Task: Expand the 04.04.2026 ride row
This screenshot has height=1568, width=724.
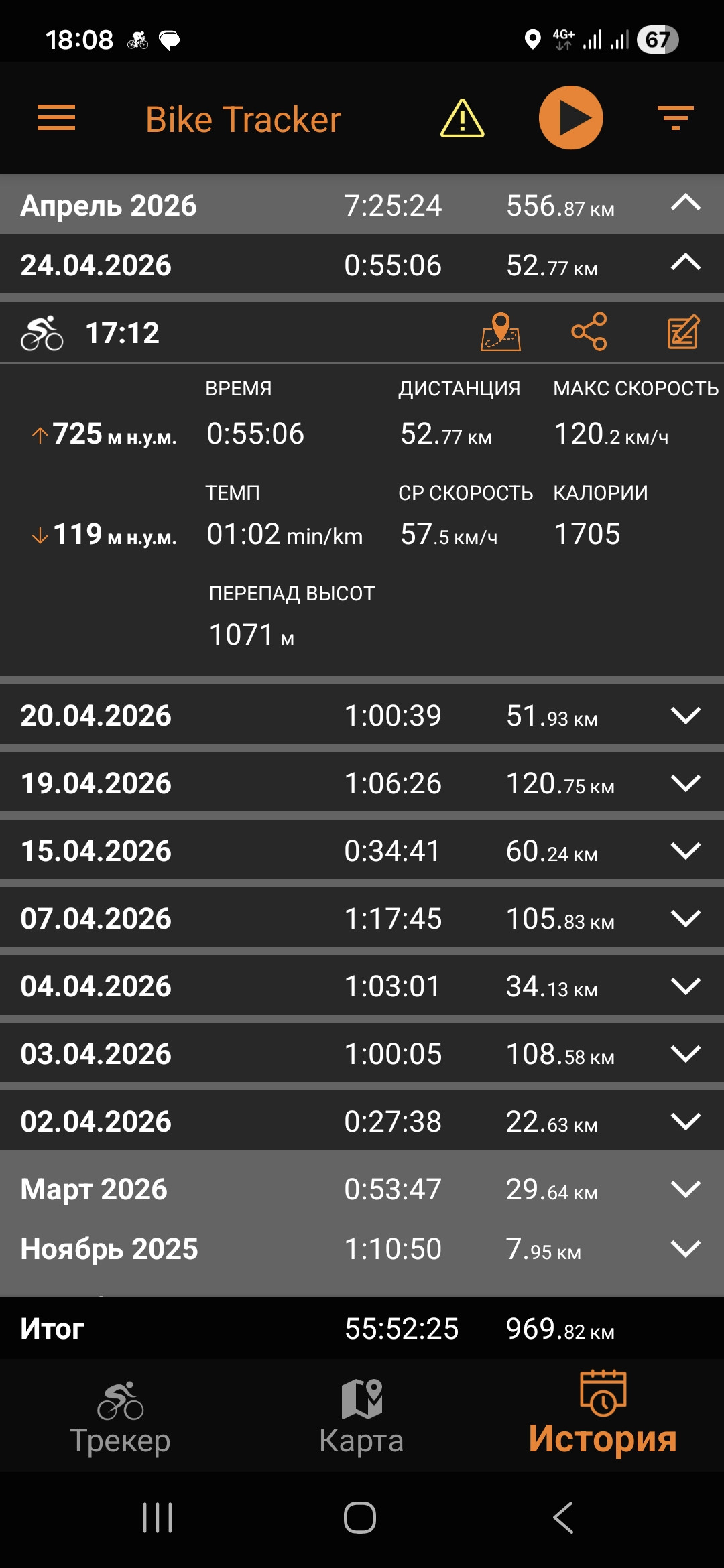Action: point(362,986)
